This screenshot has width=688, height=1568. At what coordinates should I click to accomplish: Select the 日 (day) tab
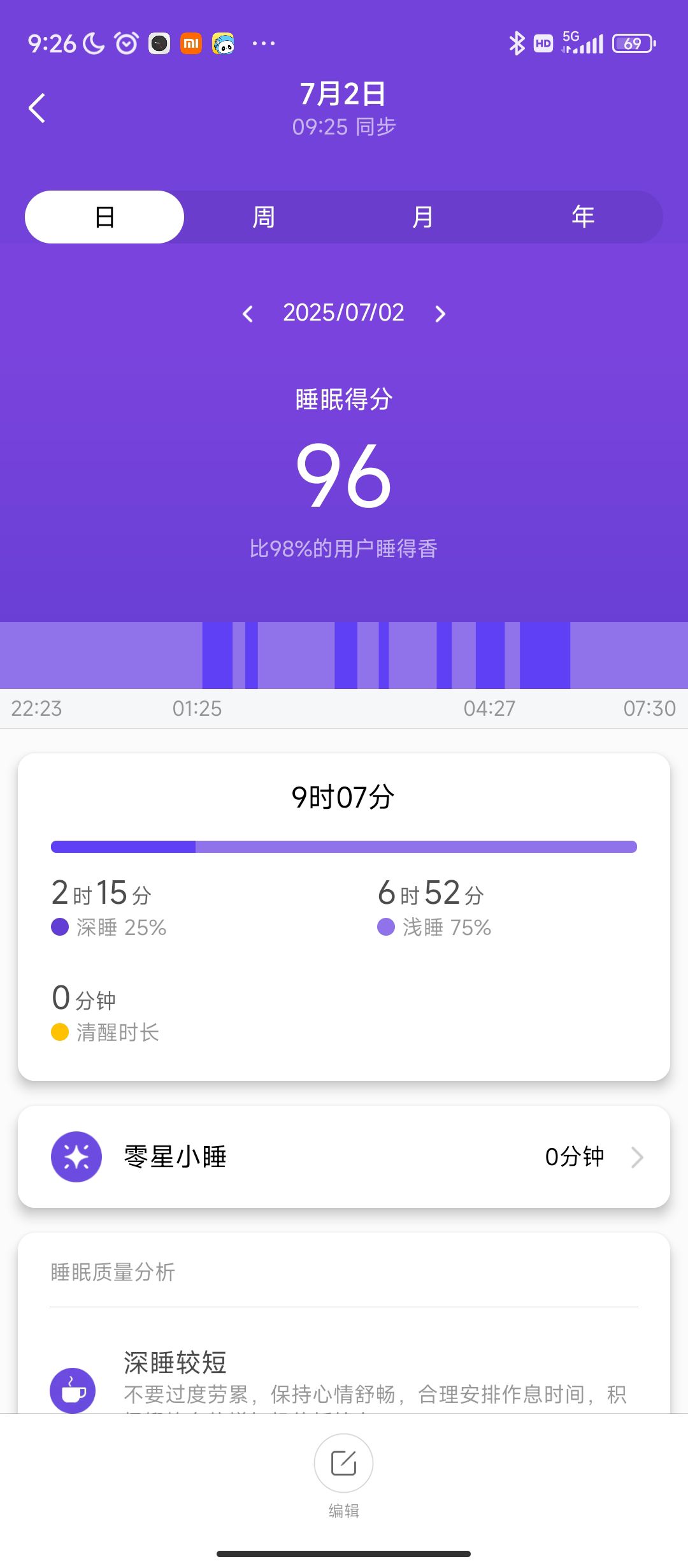[104, 217]
